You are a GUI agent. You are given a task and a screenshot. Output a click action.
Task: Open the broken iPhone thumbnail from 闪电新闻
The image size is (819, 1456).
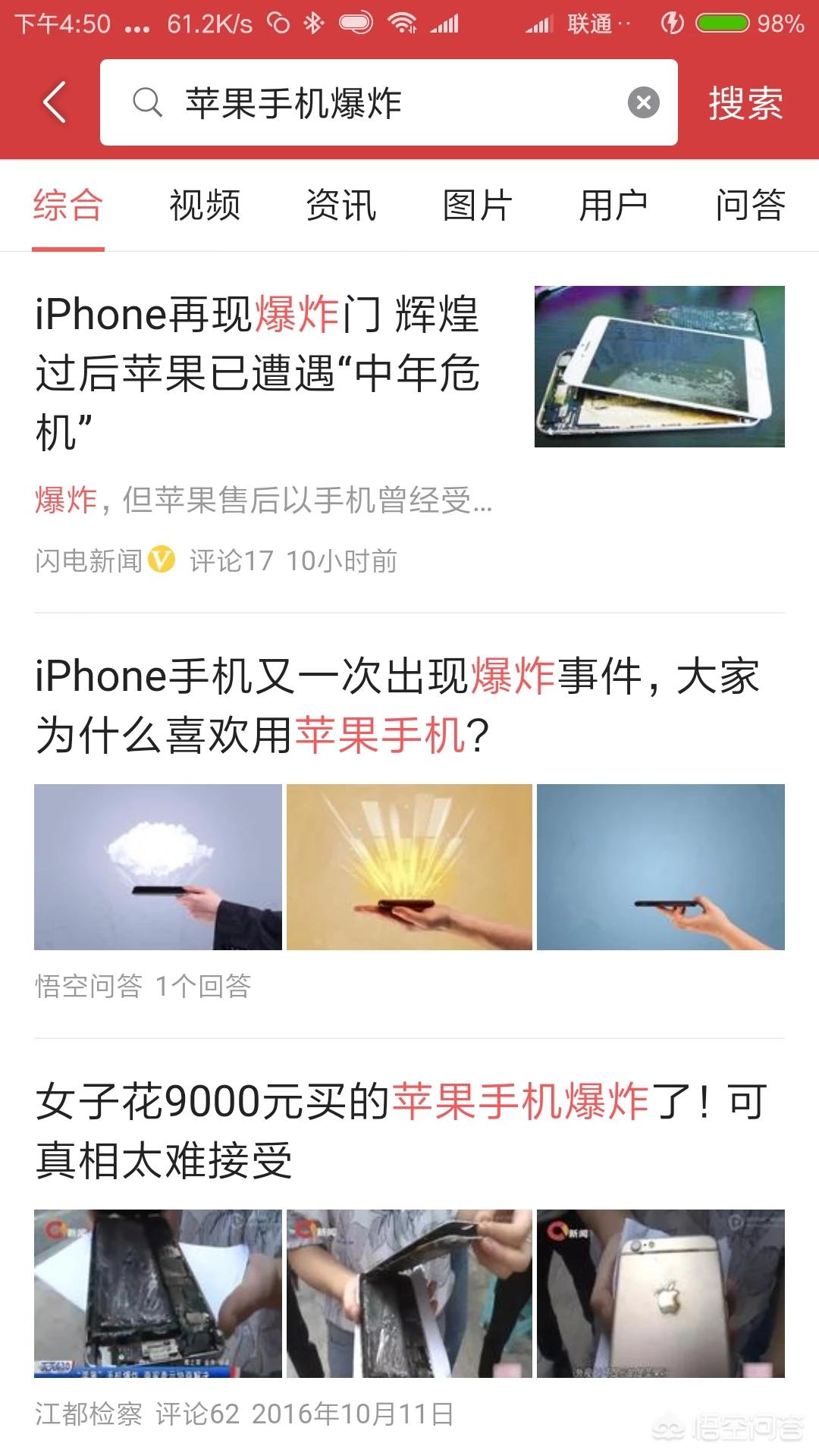[x=660, y=366]
